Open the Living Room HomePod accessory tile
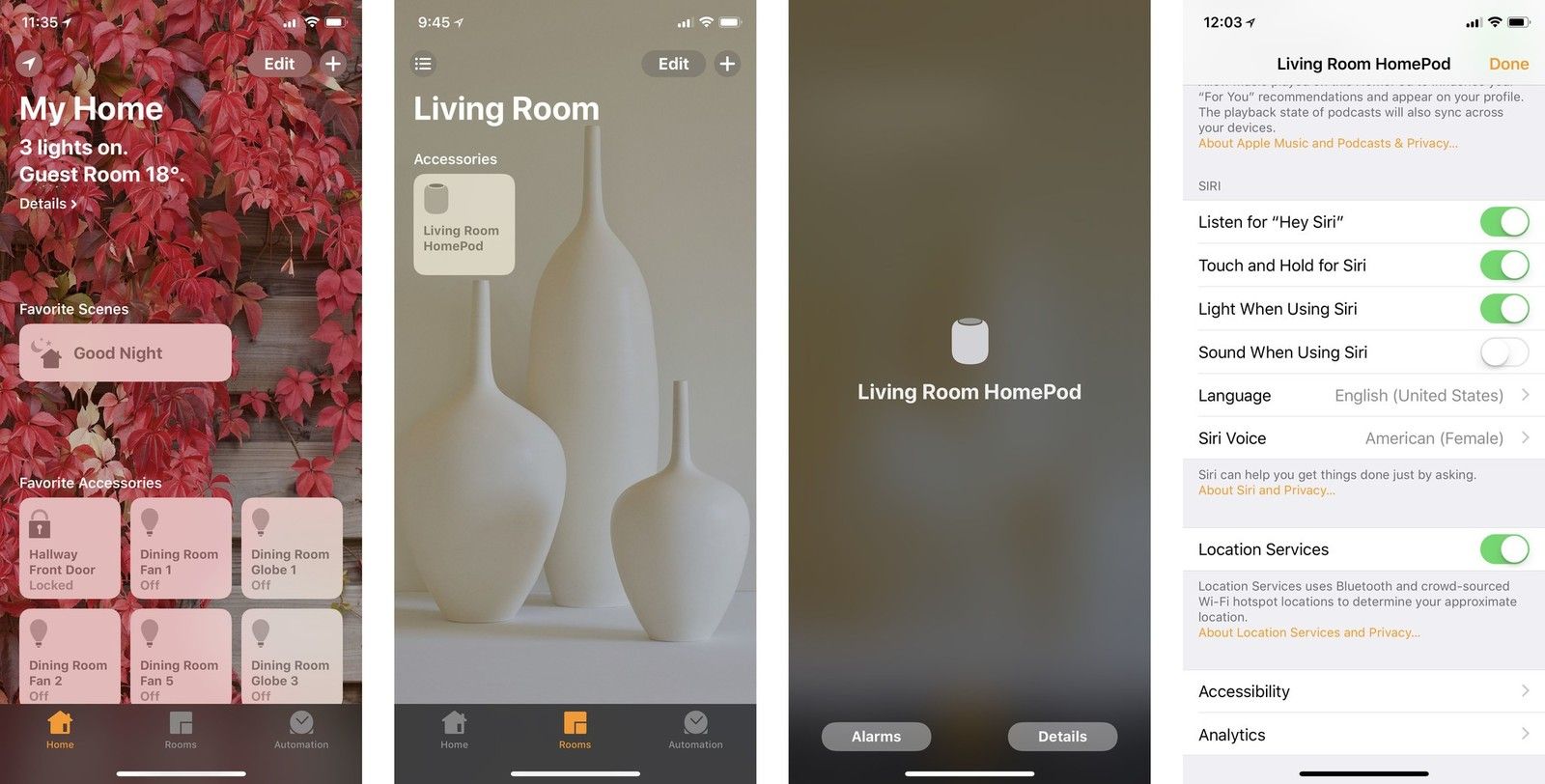The width and height of the screenshot is (1545, 784). (463, 224)
